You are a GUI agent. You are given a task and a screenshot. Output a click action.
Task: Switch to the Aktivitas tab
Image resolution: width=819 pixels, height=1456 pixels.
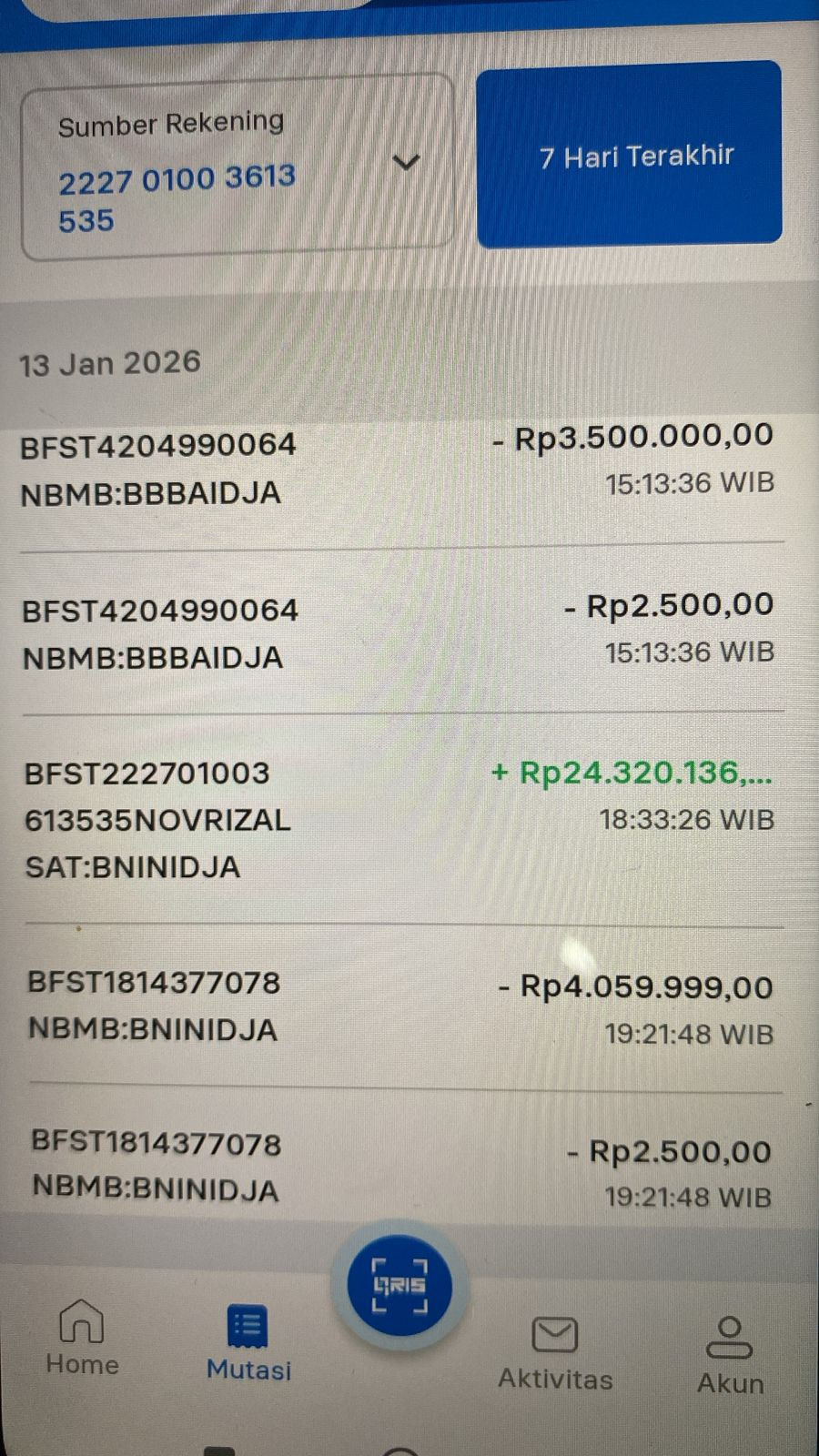(x=555, y=1352)
